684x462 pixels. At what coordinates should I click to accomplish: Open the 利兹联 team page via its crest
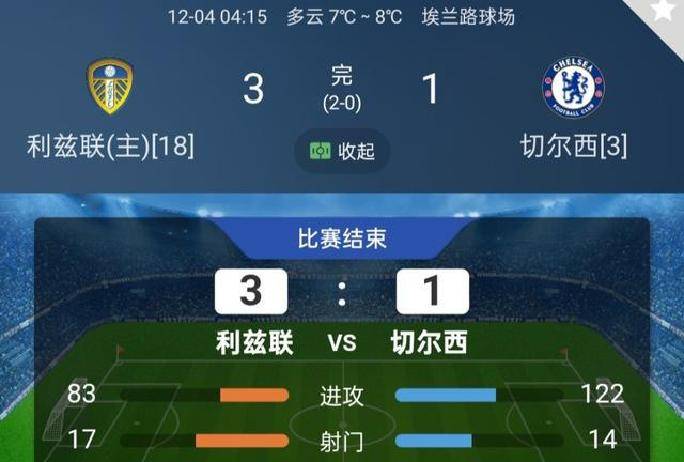coord(110,87)
